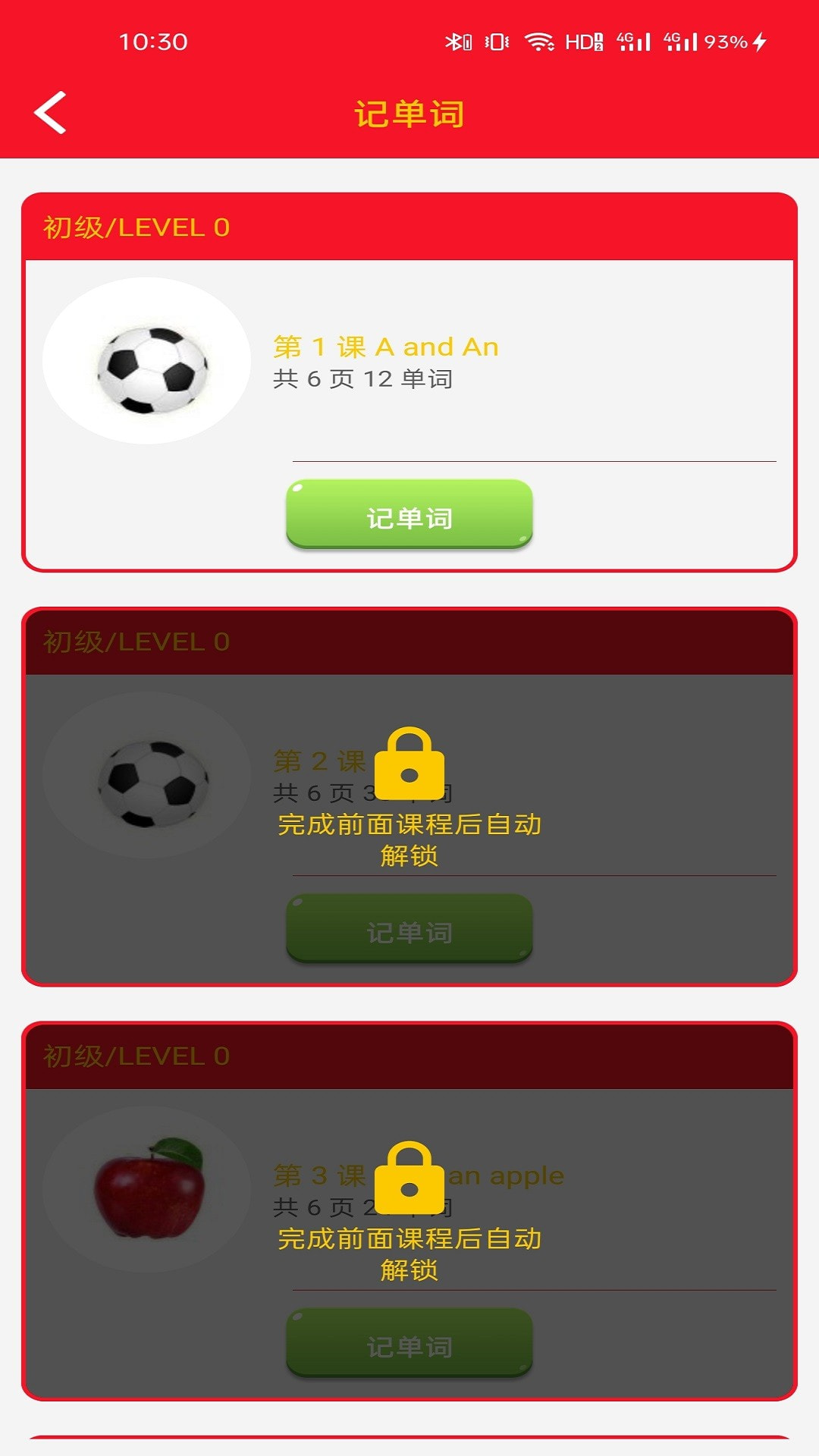Tap the locked 第 3 课 apple lesson card
819x1456 pixels.
pos(409,1210)
